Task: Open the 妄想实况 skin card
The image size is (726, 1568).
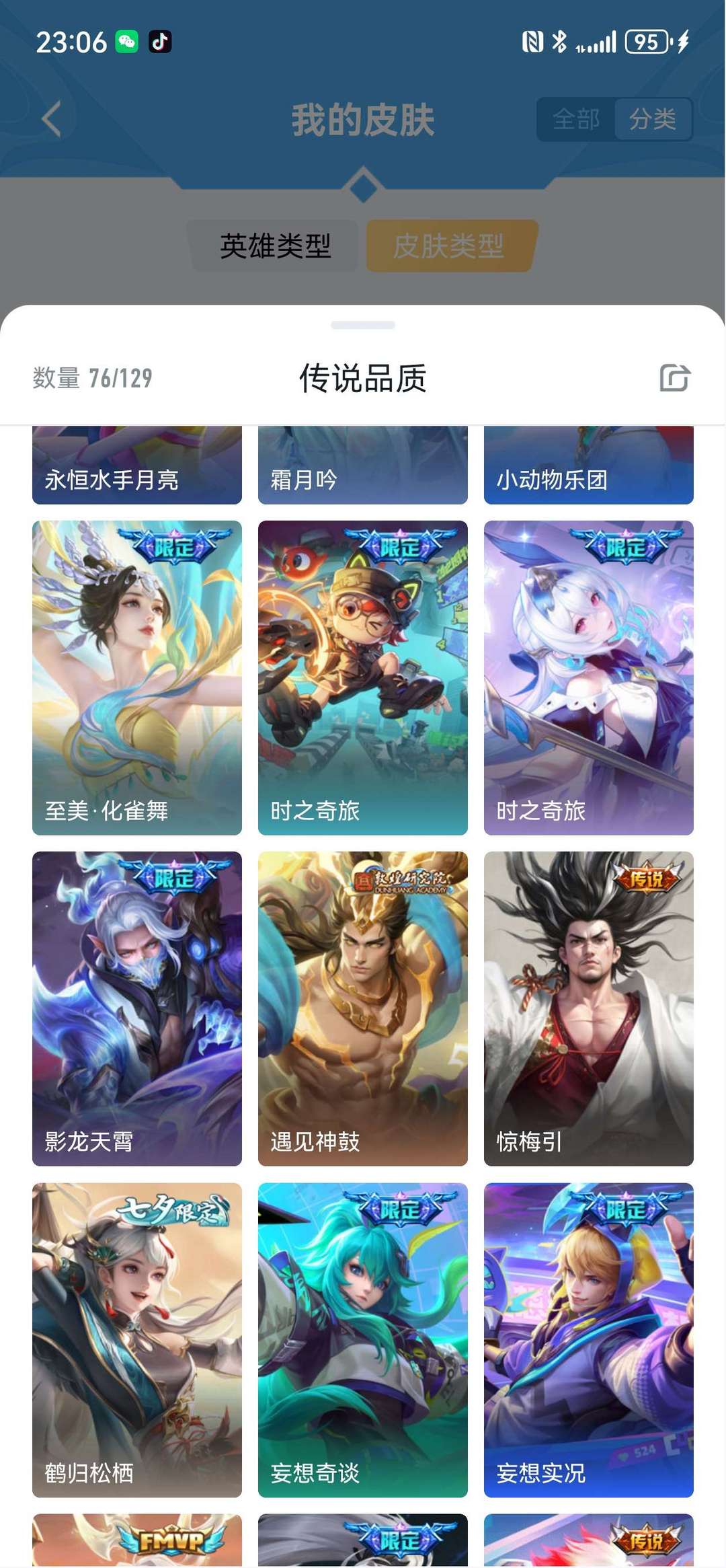Action: pyautogui.click(x=589, y=1340)
